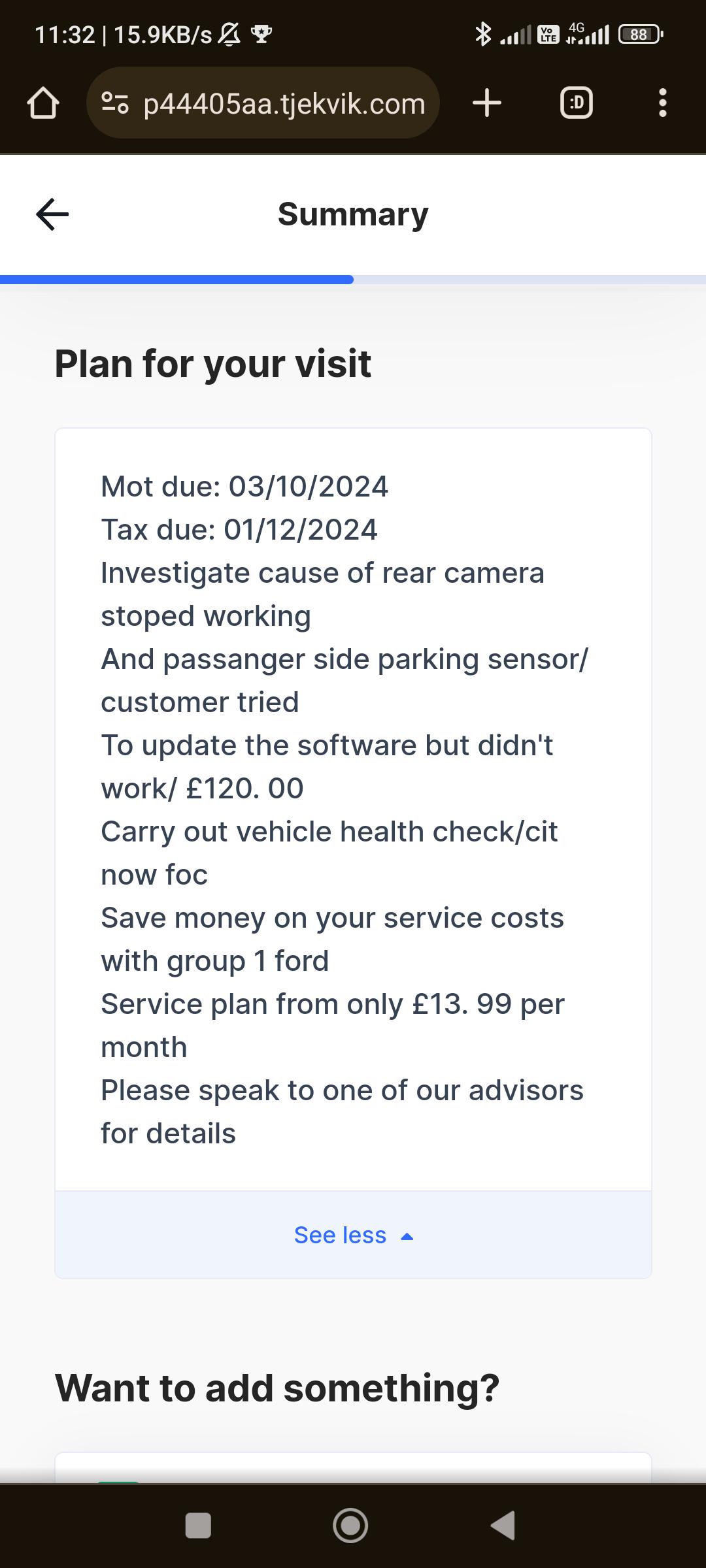Tap the blue progress bar at the top
This screenshot has width=706, height=1568.
pos(176,280)
